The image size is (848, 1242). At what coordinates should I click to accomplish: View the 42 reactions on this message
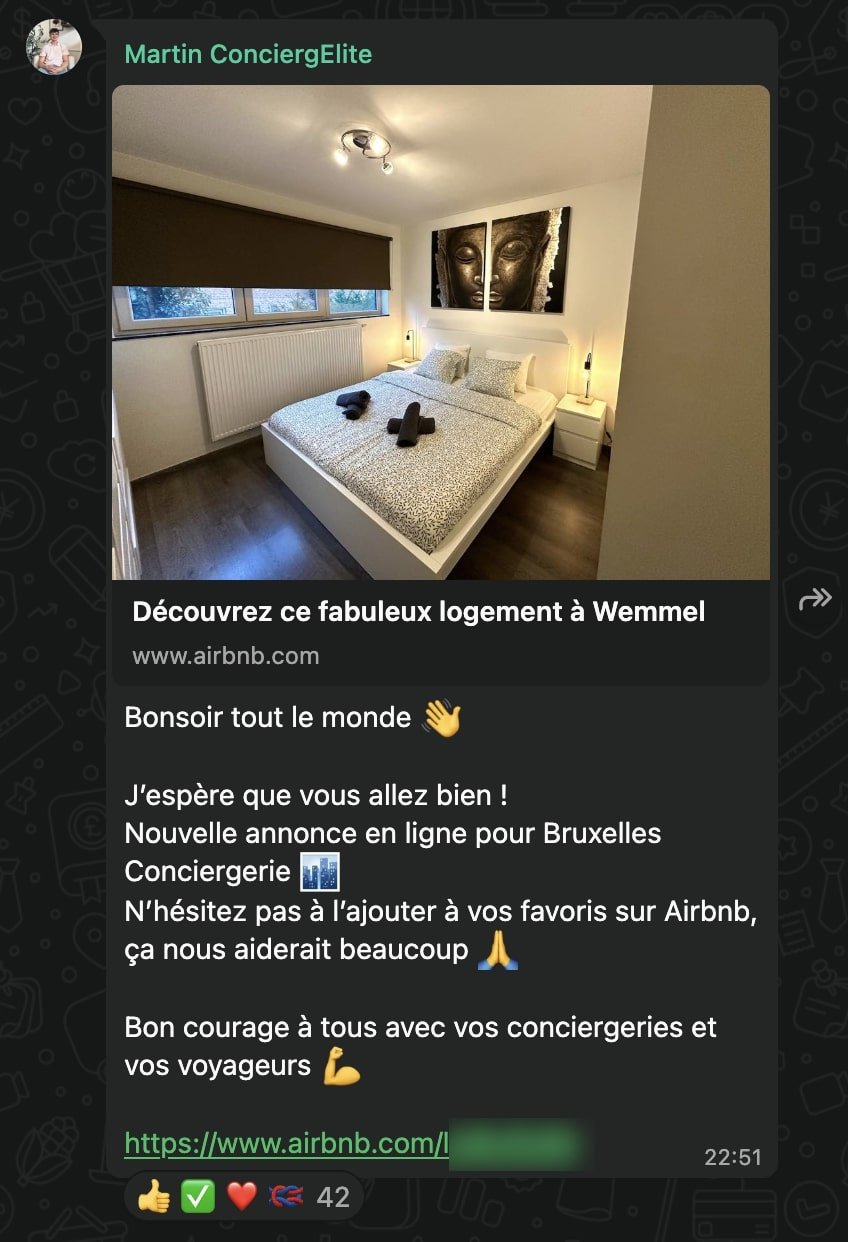pyautogui.click(x=243, y=1196)
